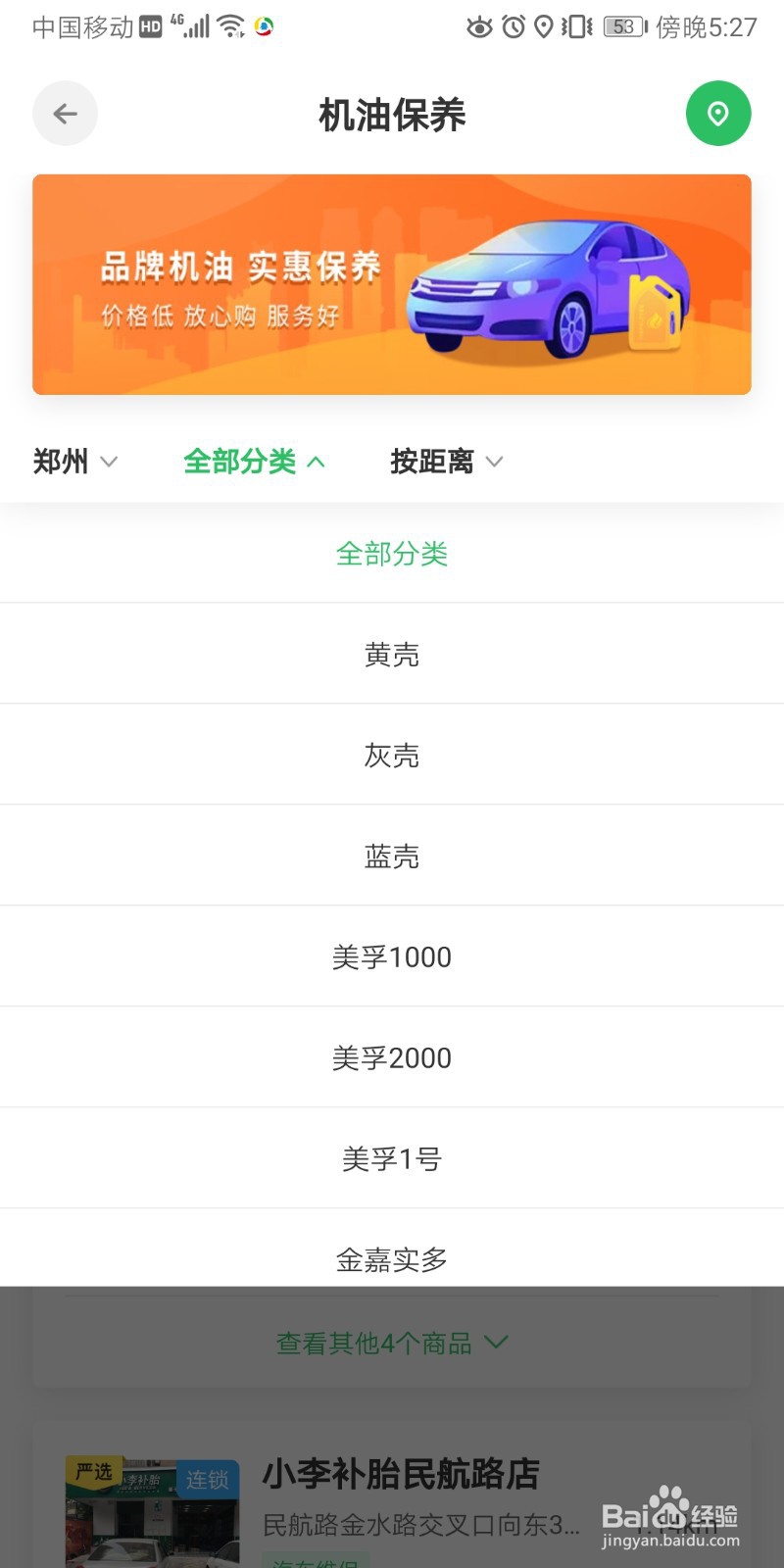The width and height of the screenshot is (784, 1568).
Task: Select the 美孚1000 category option
Action: coord(392,956)
